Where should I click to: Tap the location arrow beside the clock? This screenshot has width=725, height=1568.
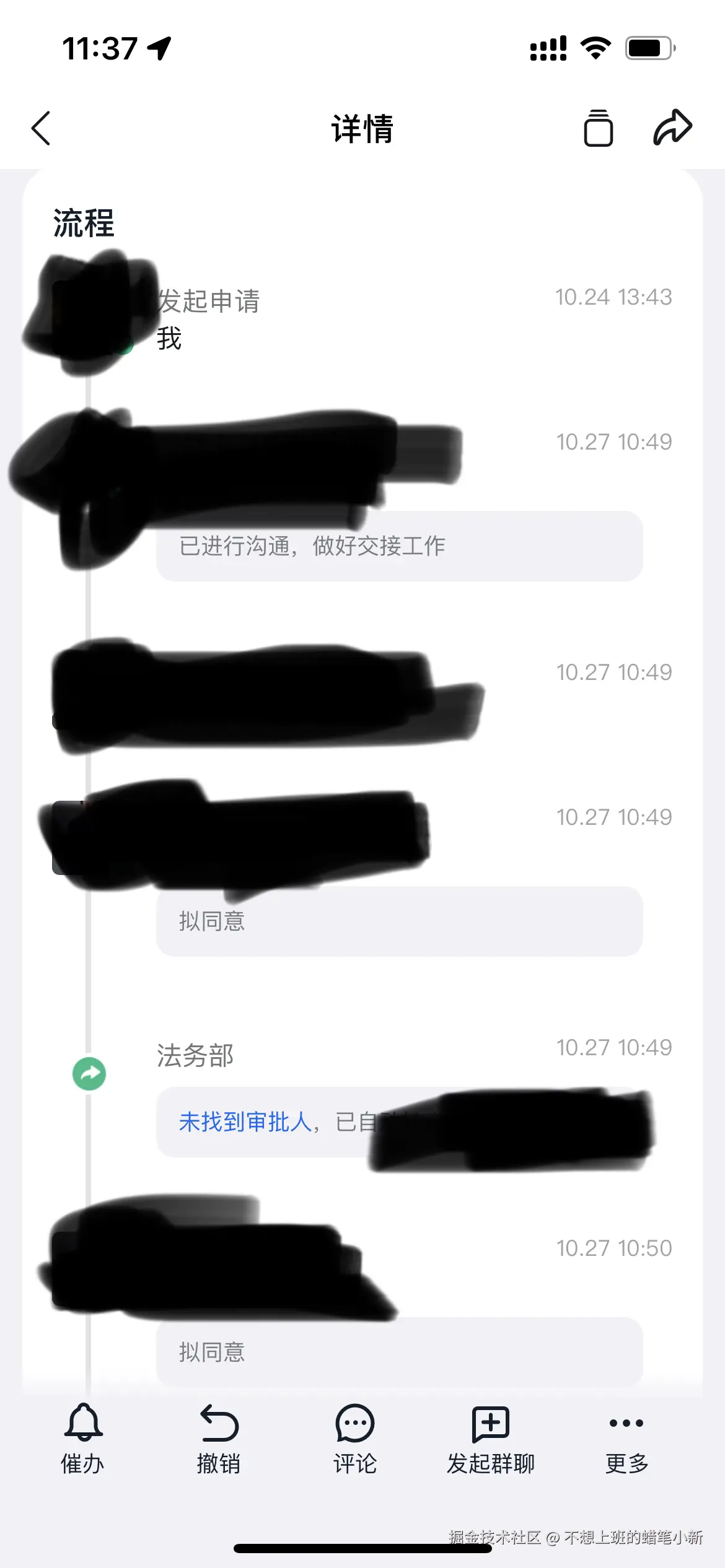160,50
